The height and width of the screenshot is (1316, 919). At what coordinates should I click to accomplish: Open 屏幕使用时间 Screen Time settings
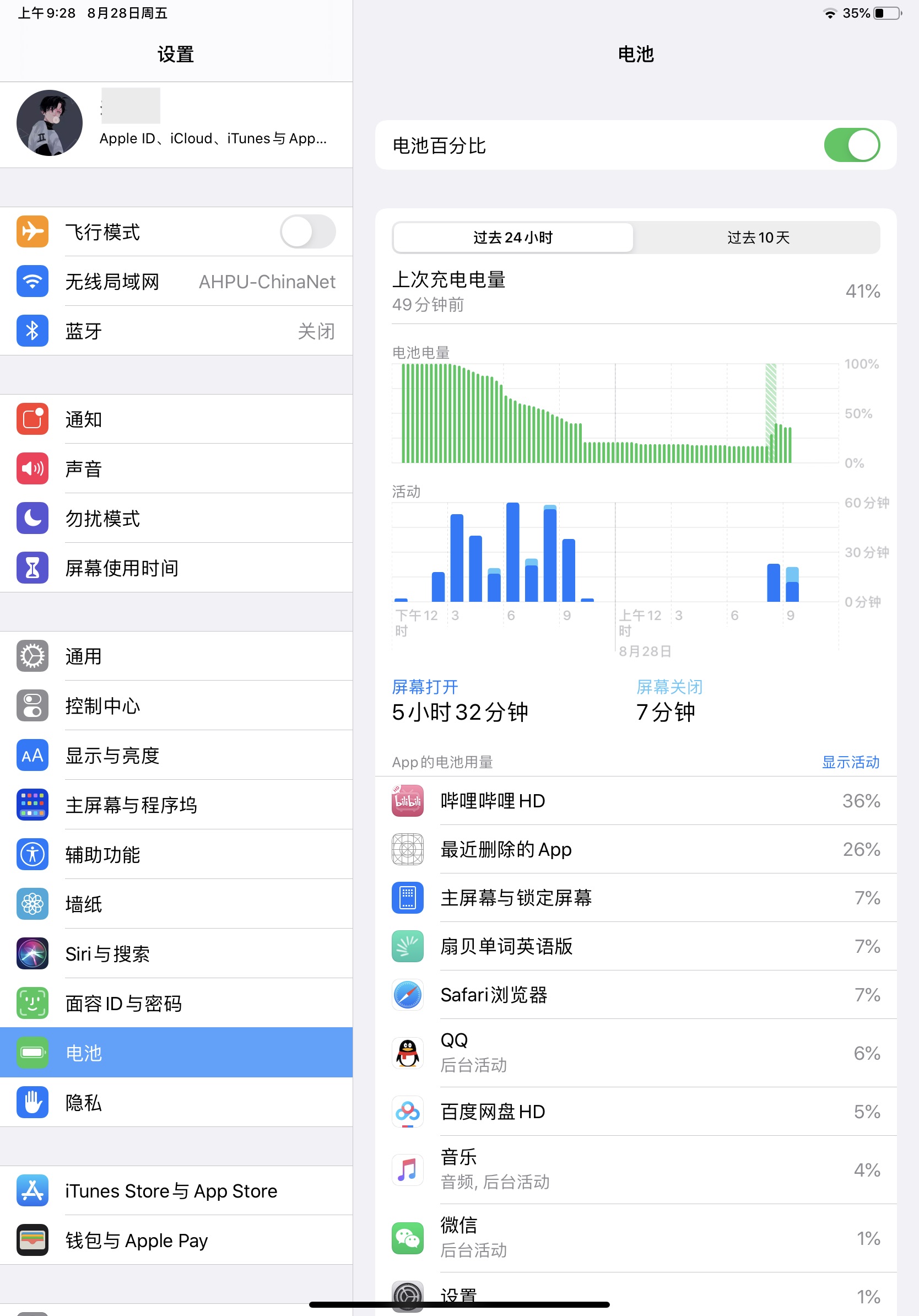[176, 568]
